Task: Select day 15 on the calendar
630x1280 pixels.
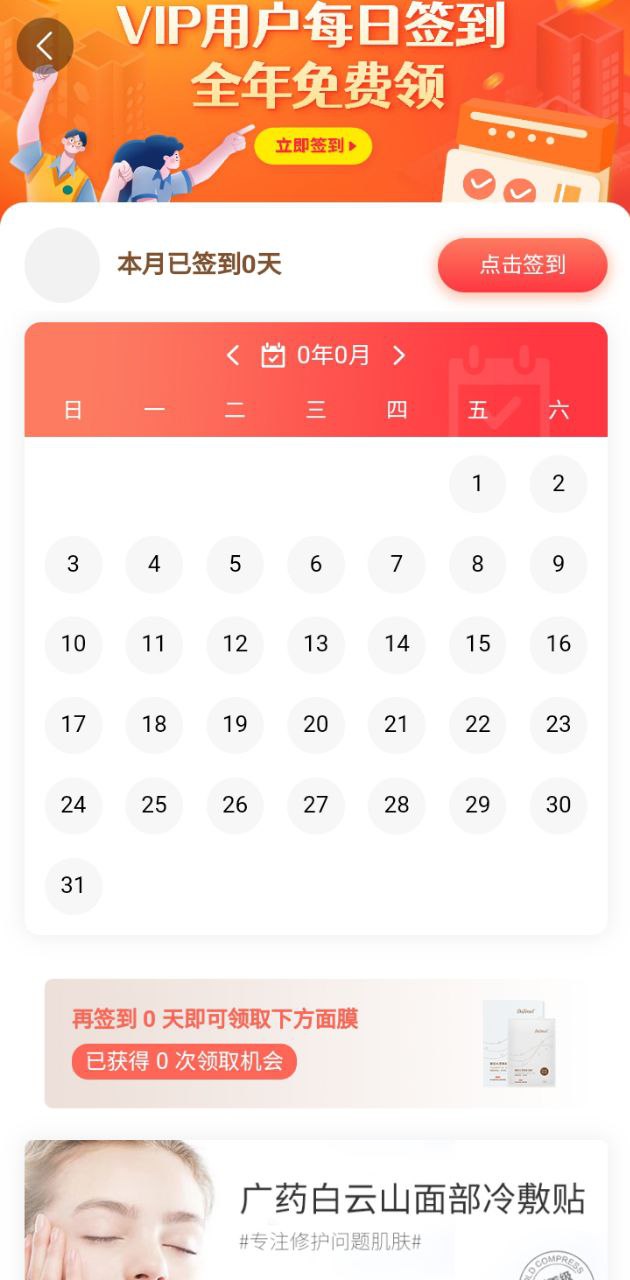Action: click(x=477, y=644)
